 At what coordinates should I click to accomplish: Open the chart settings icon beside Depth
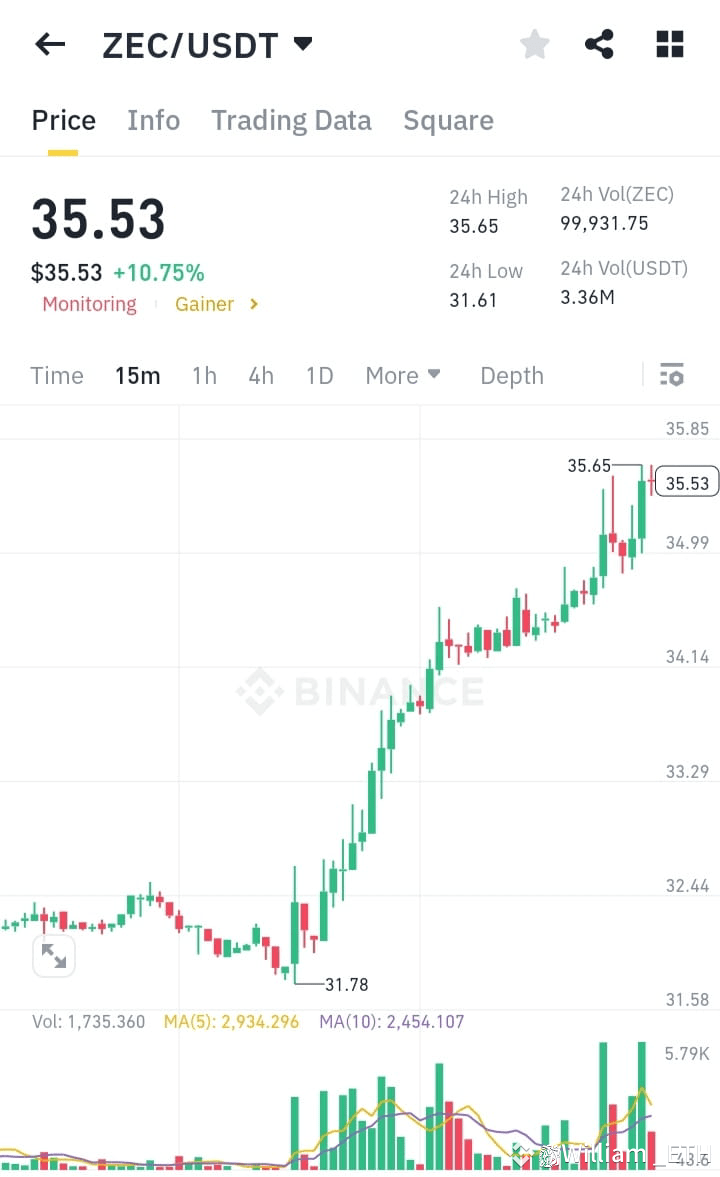pos(672,375)
